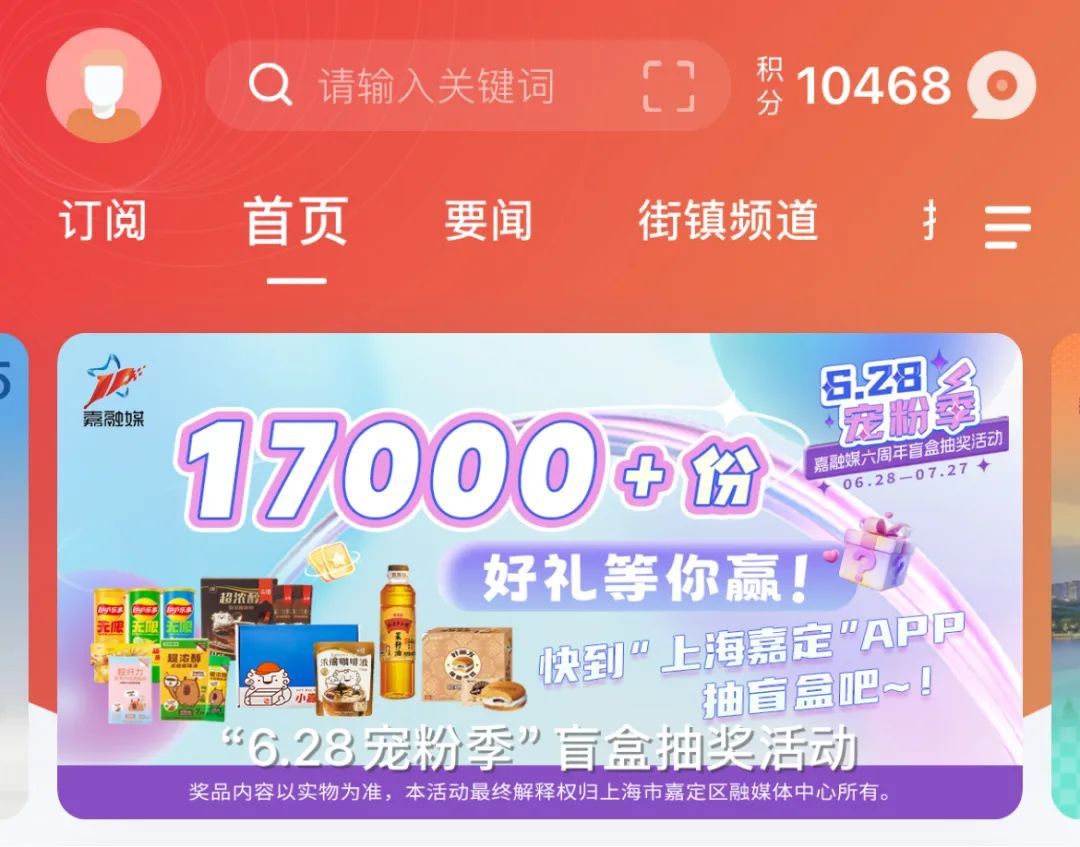Switch to the 街镇频道 tab
The height and width of the screenshot is (847, 1080).
tap(728, 220)
